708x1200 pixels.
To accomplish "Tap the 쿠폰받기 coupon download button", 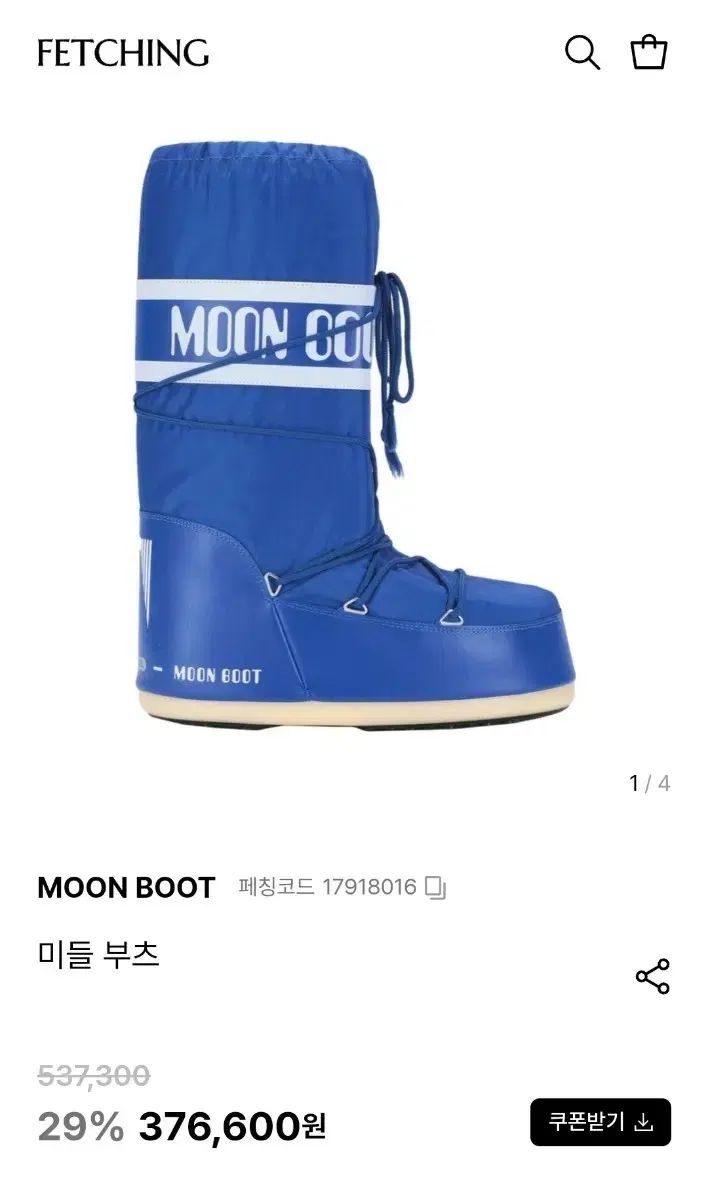I will [600, 1122].
